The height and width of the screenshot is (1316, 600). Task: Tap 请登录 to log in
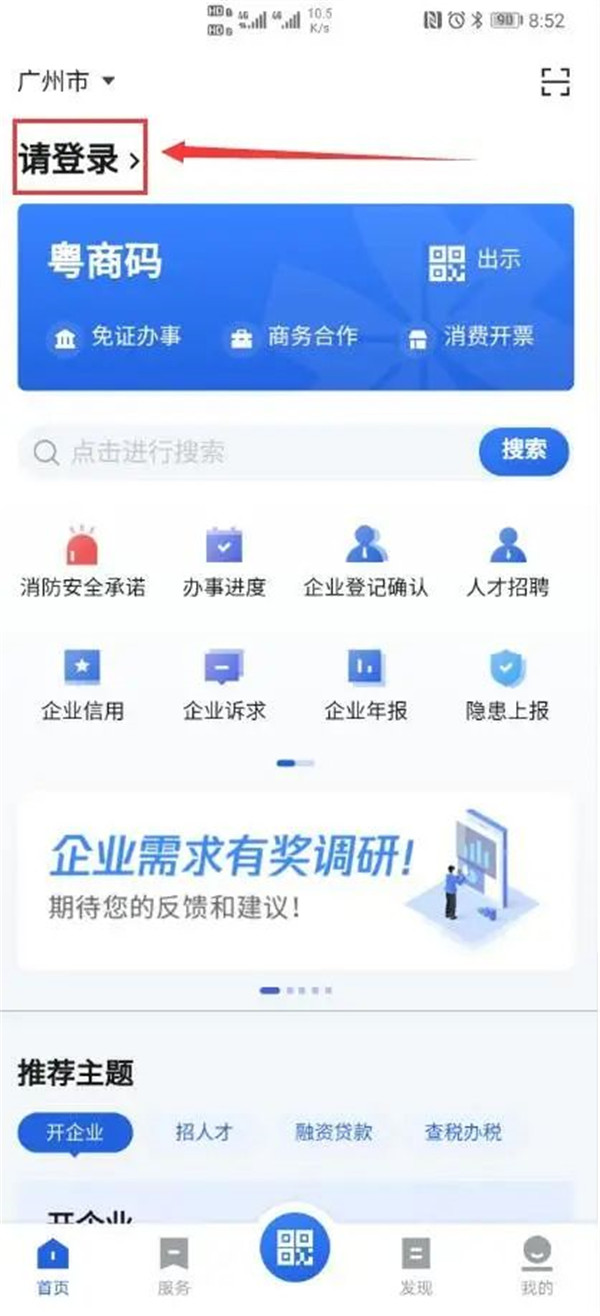click(80, 159)
